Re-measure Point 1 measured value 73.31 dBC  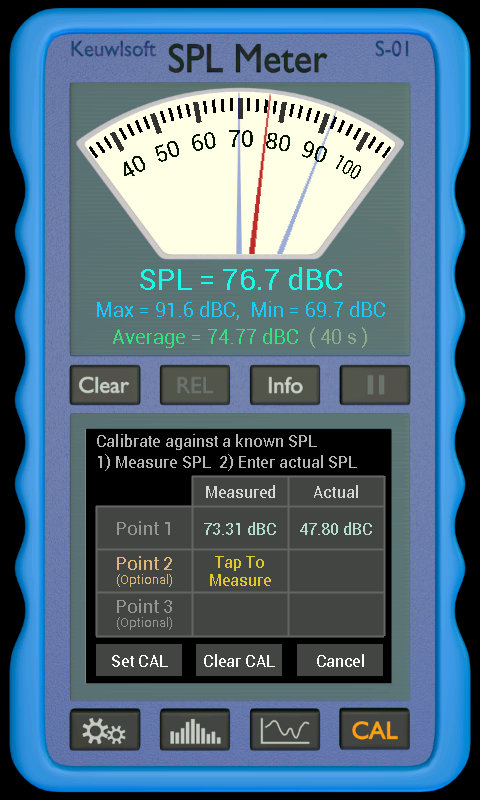(240, 529)
